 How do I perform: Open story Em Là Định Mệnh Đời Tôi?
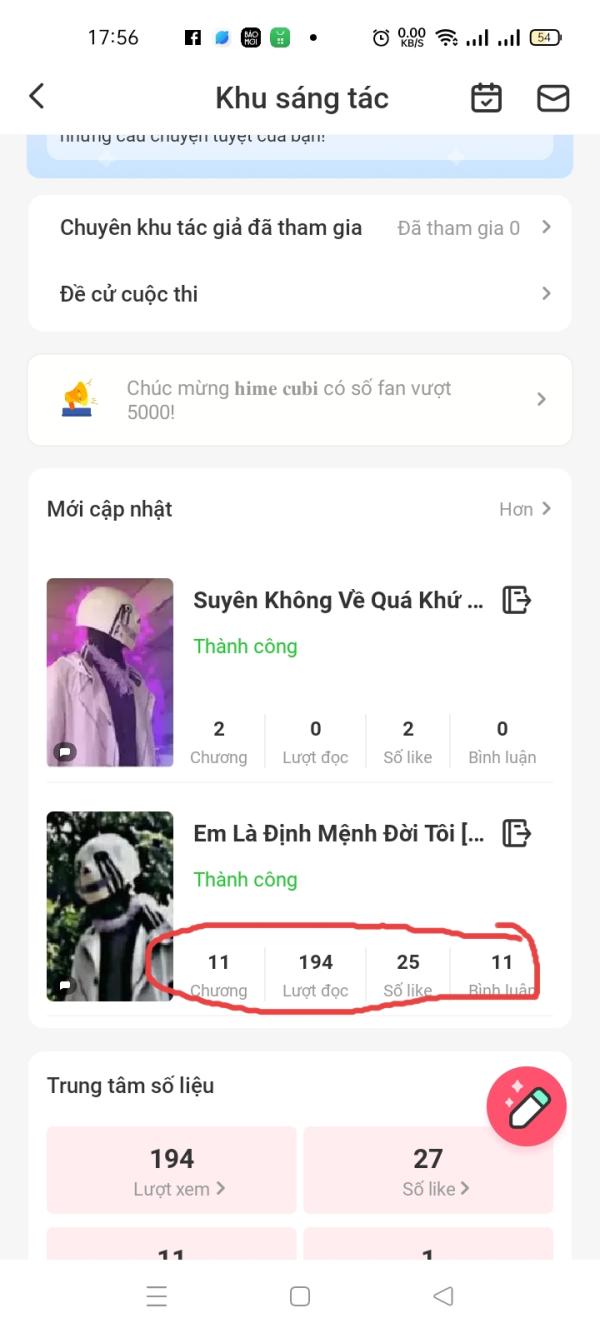338,833
